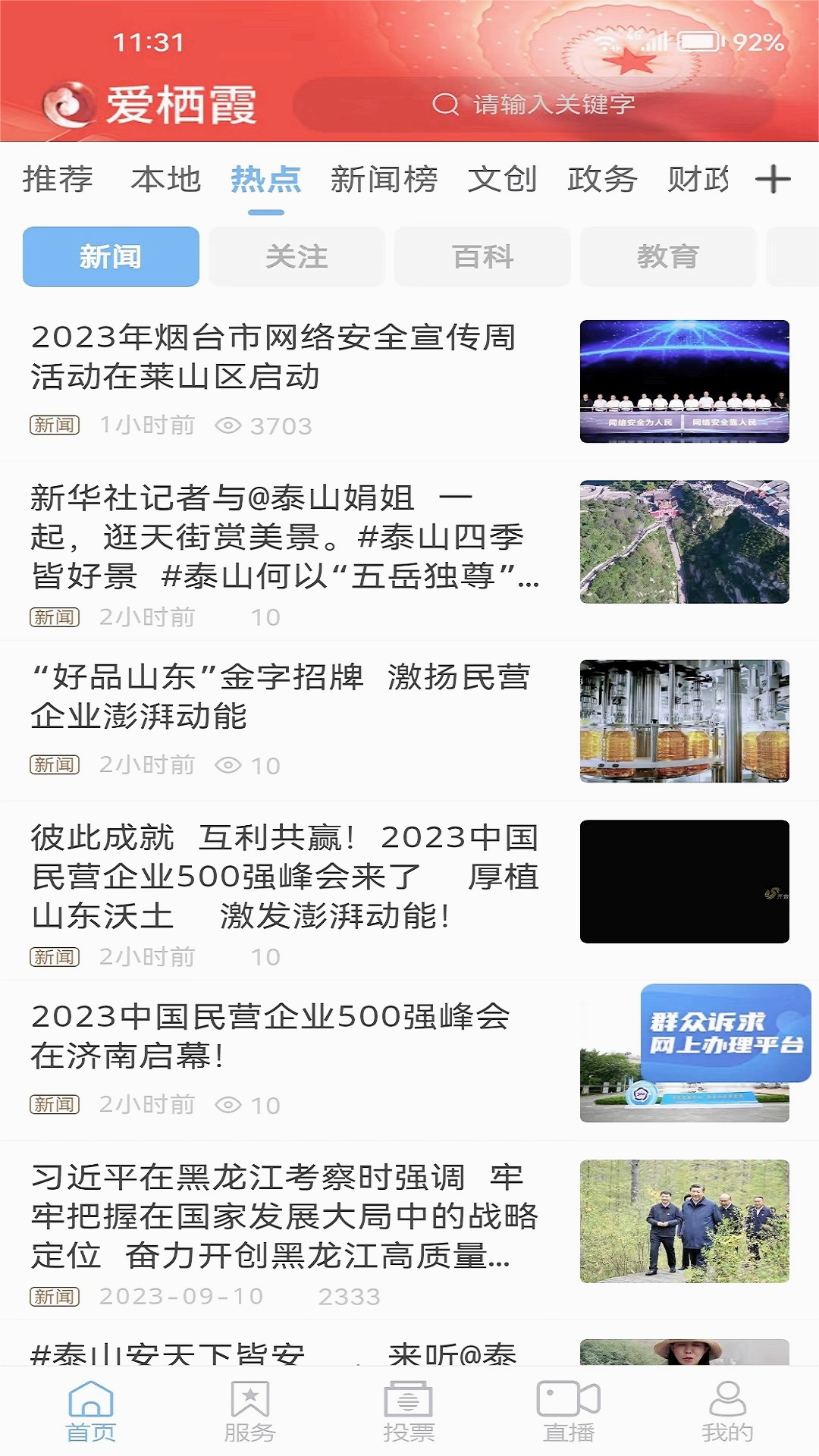Open the 直播 bottom tab
Screen dimensions: 819x1456
pyautogui.click(x=568, y=1412)
